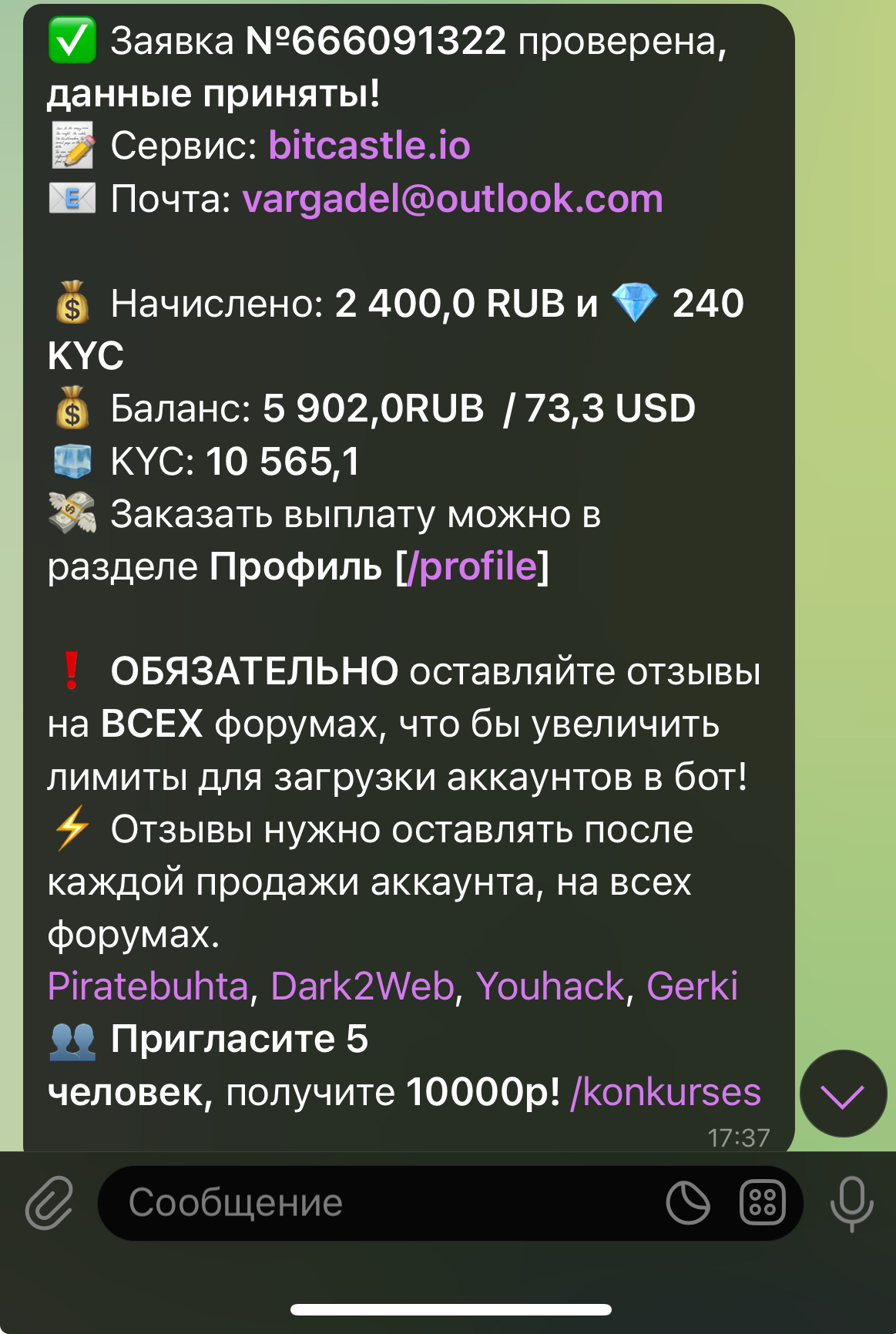Open the bot commands keyboard icon

[762, 1202]
